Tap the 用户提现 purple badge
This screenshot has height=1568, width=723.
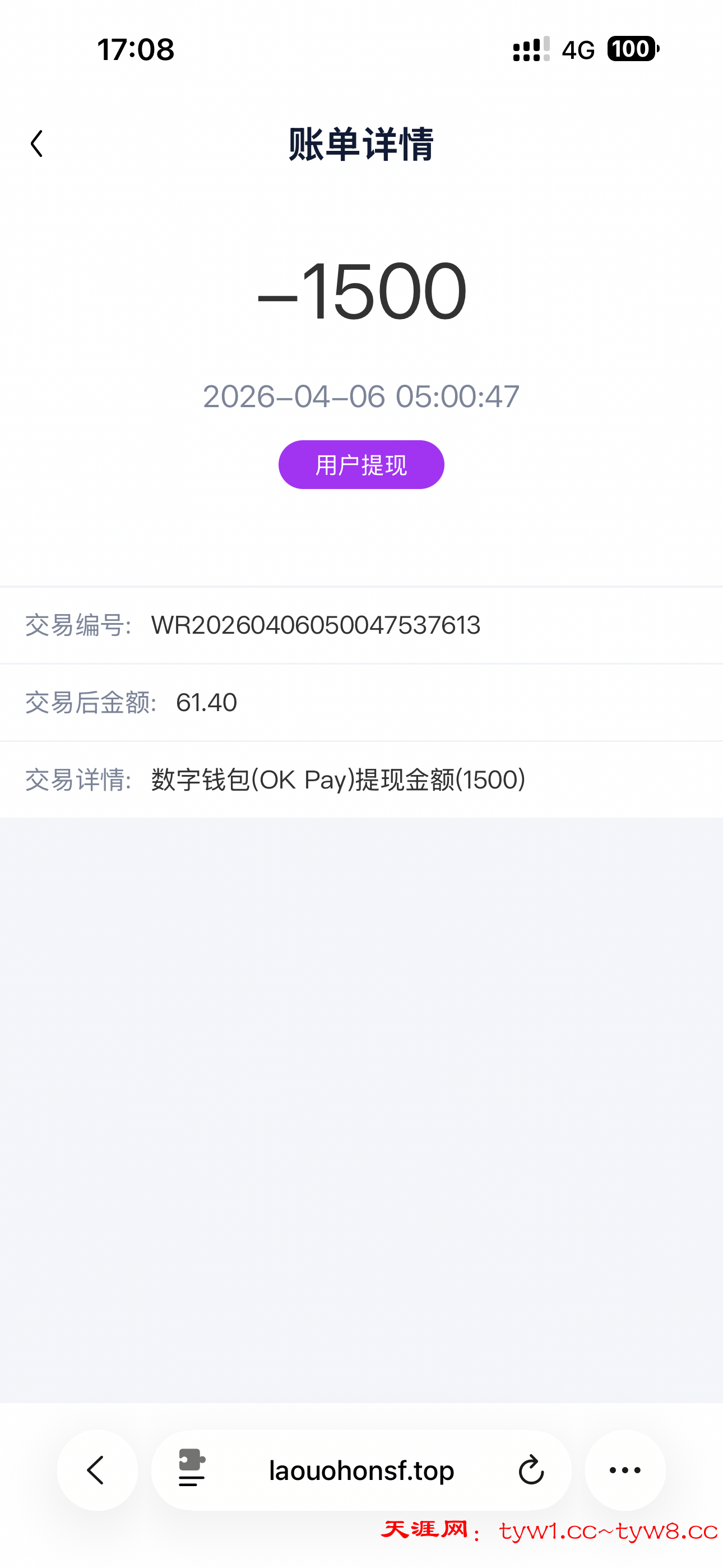[x=361, y=464]
